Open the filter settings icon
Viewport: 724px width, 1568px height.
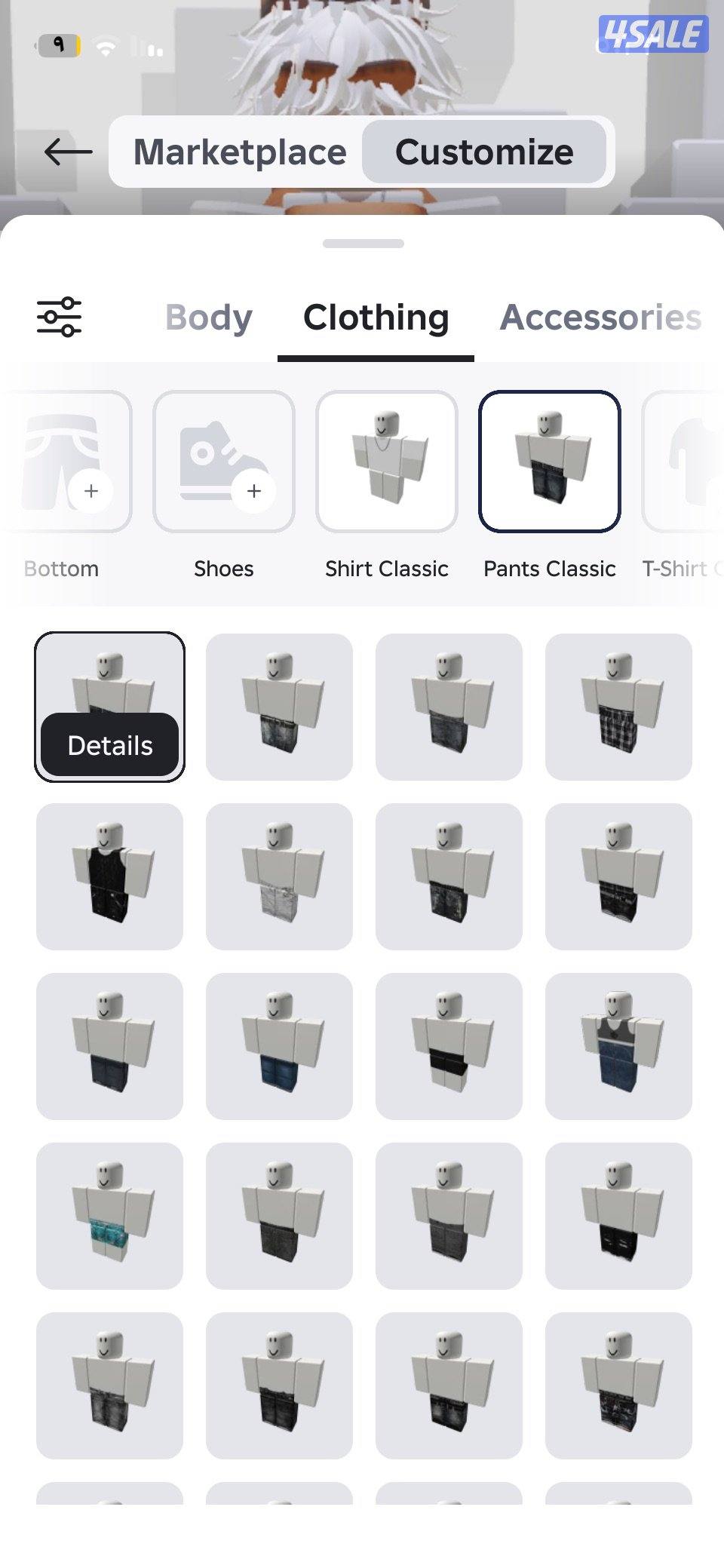[x=59, y=317]
